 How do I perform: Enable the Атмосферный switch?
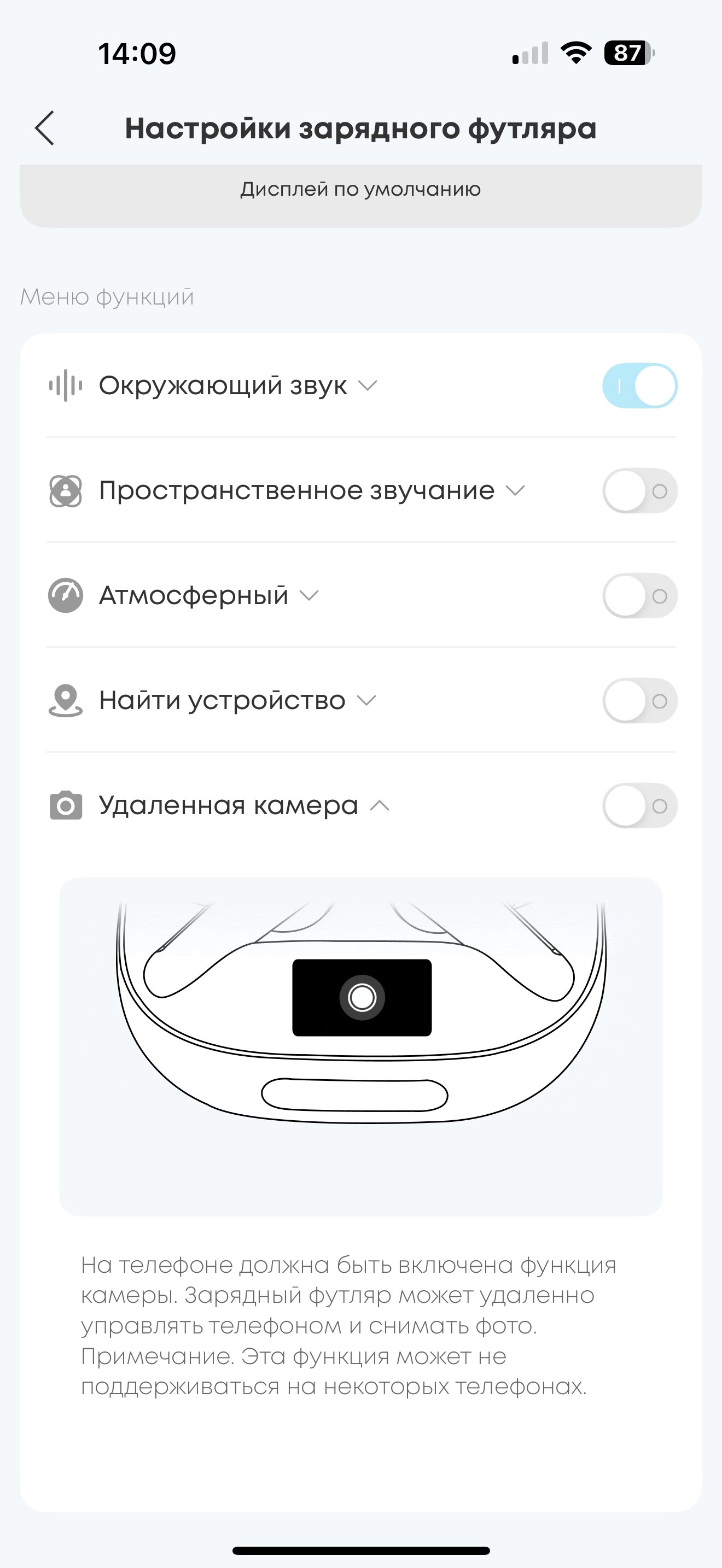pos(640,596)
